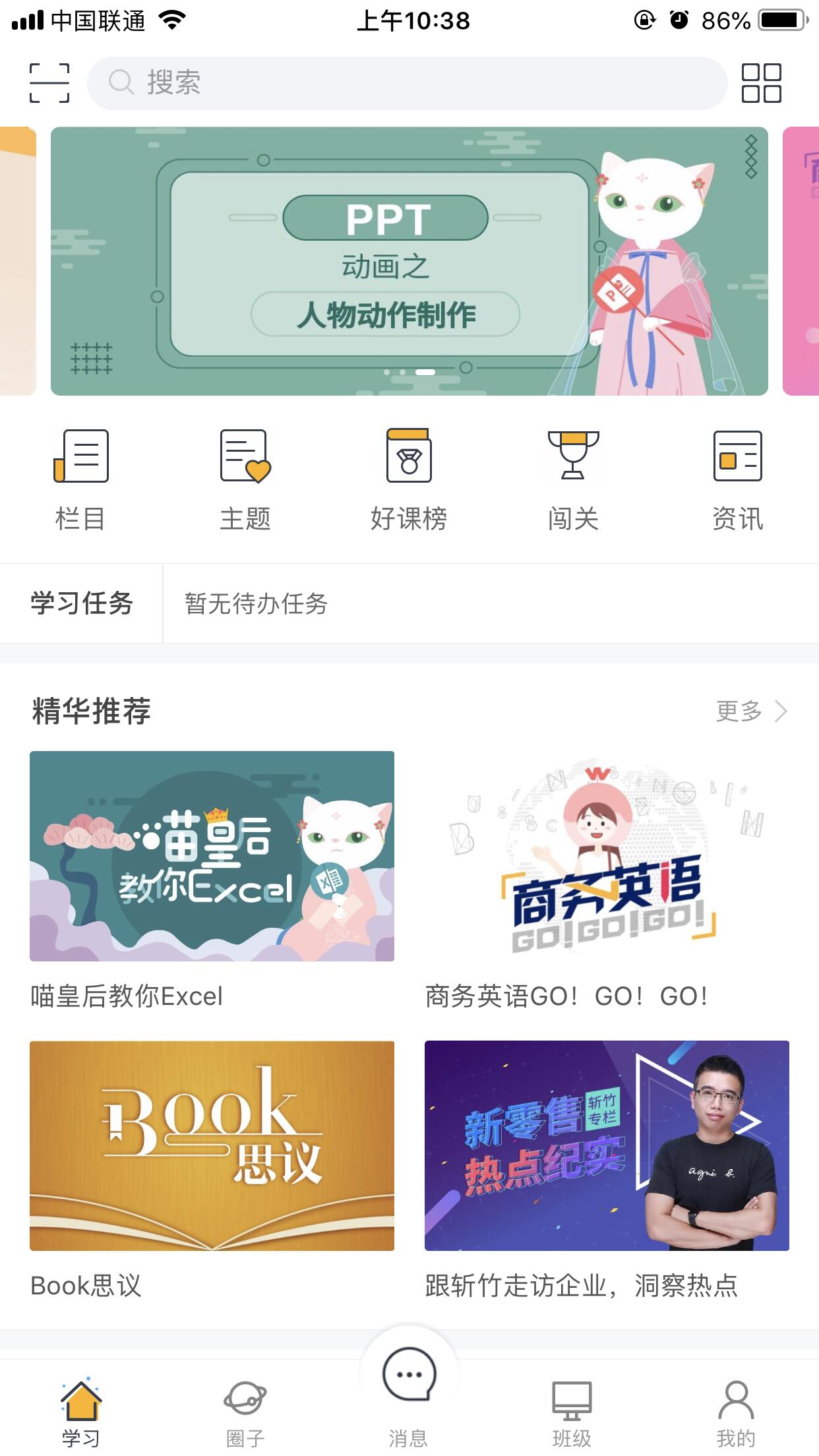Image resolution: width=819 pixels, height=1456 pixels.
Task: Switch to the 学习 tab
Action: [80, 1411]
